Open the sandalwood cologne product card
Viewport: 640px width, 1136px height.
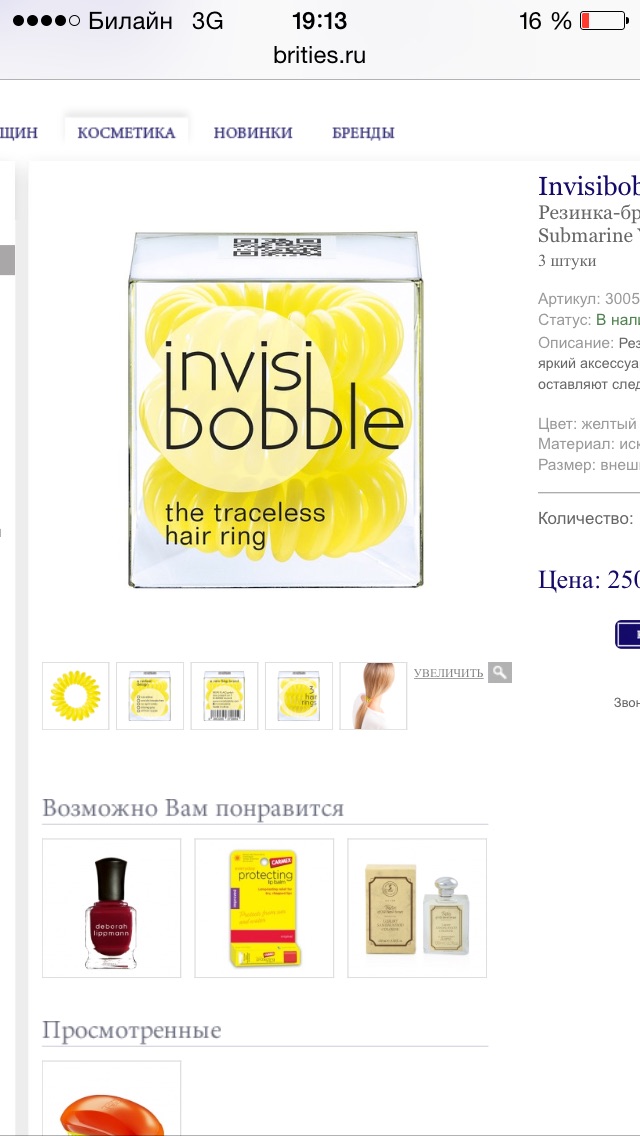point(417,908)
